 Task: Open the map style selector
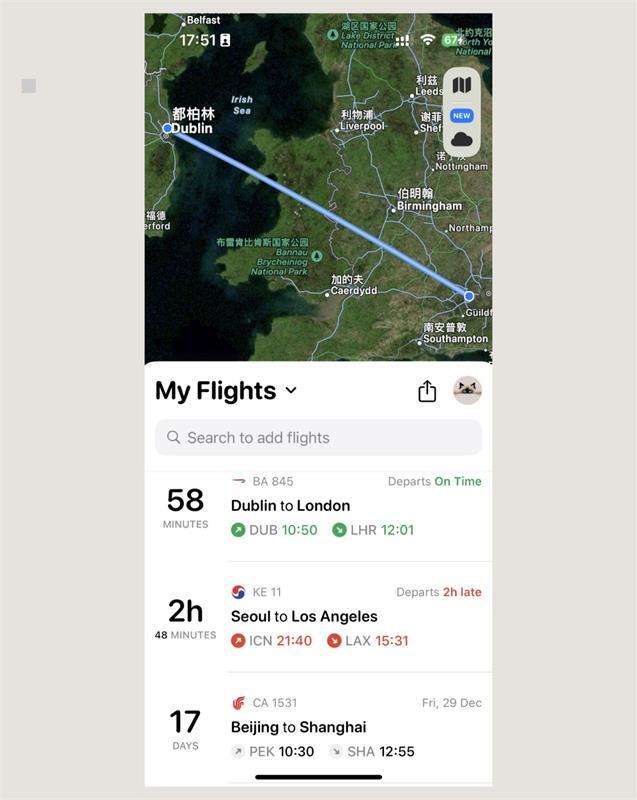(461, 86)
